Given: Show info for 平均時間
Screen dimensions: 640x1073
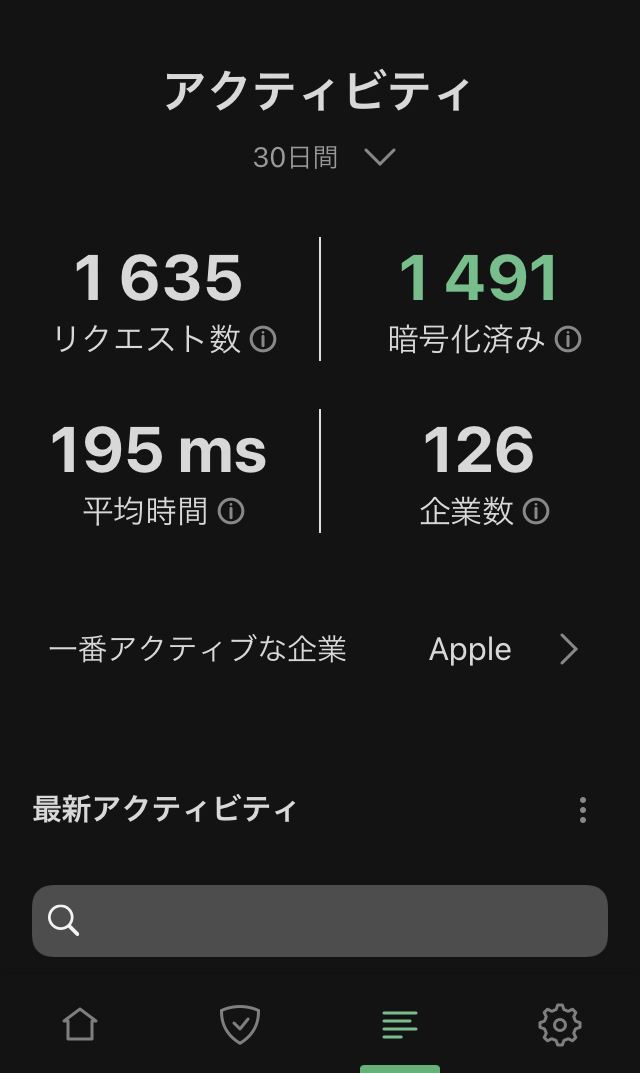Looking at the screenshot, I should point(231,511).
